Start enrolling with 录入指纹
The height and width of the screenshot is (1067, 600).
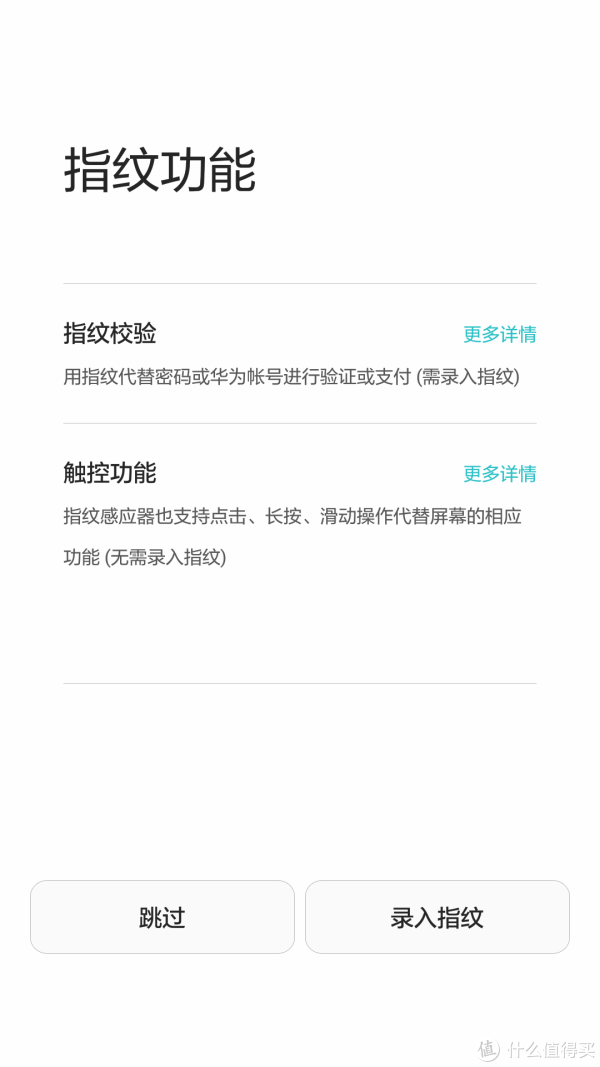coord(437,917)
